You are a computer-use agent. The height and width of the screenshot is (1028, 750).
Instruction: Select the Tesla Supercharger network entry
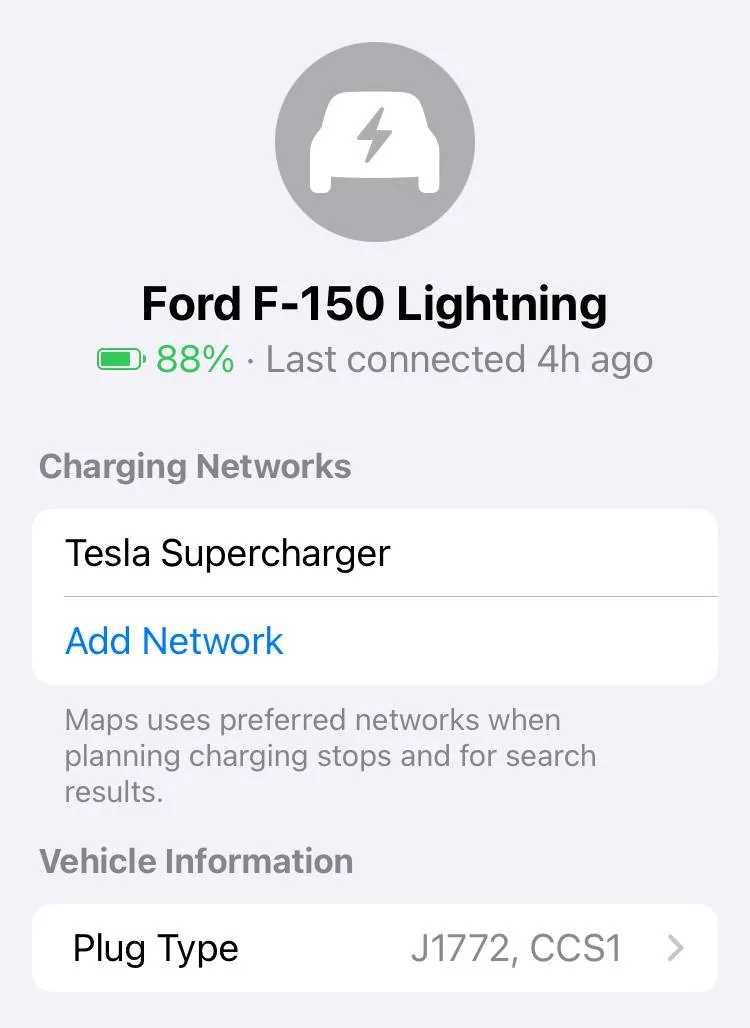(227, 553)
